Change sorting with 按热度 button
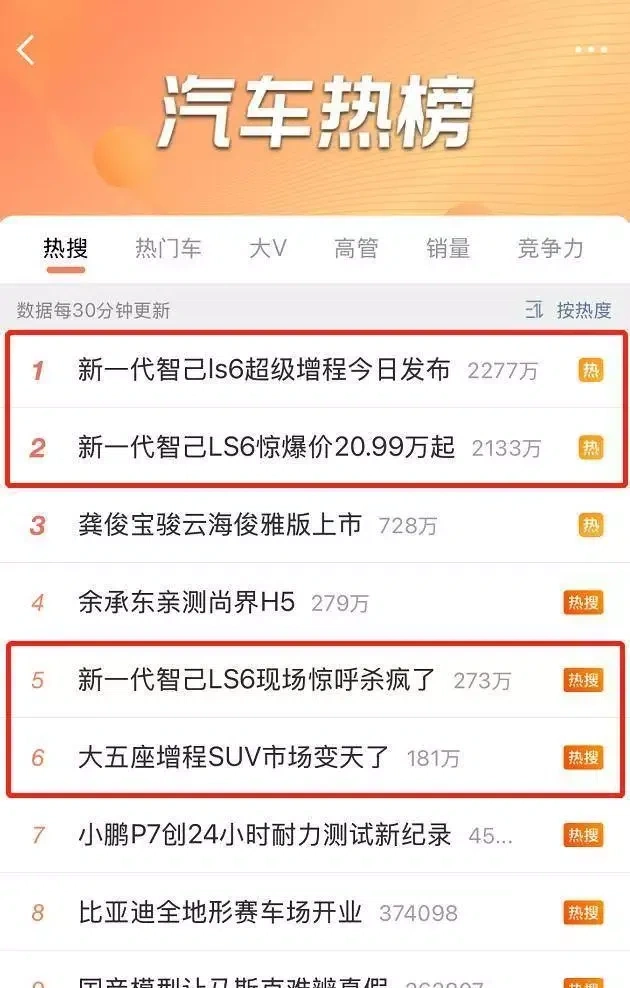Image resolution: width=630 pixels, height=988 pixels. click(x=569, y=310)
